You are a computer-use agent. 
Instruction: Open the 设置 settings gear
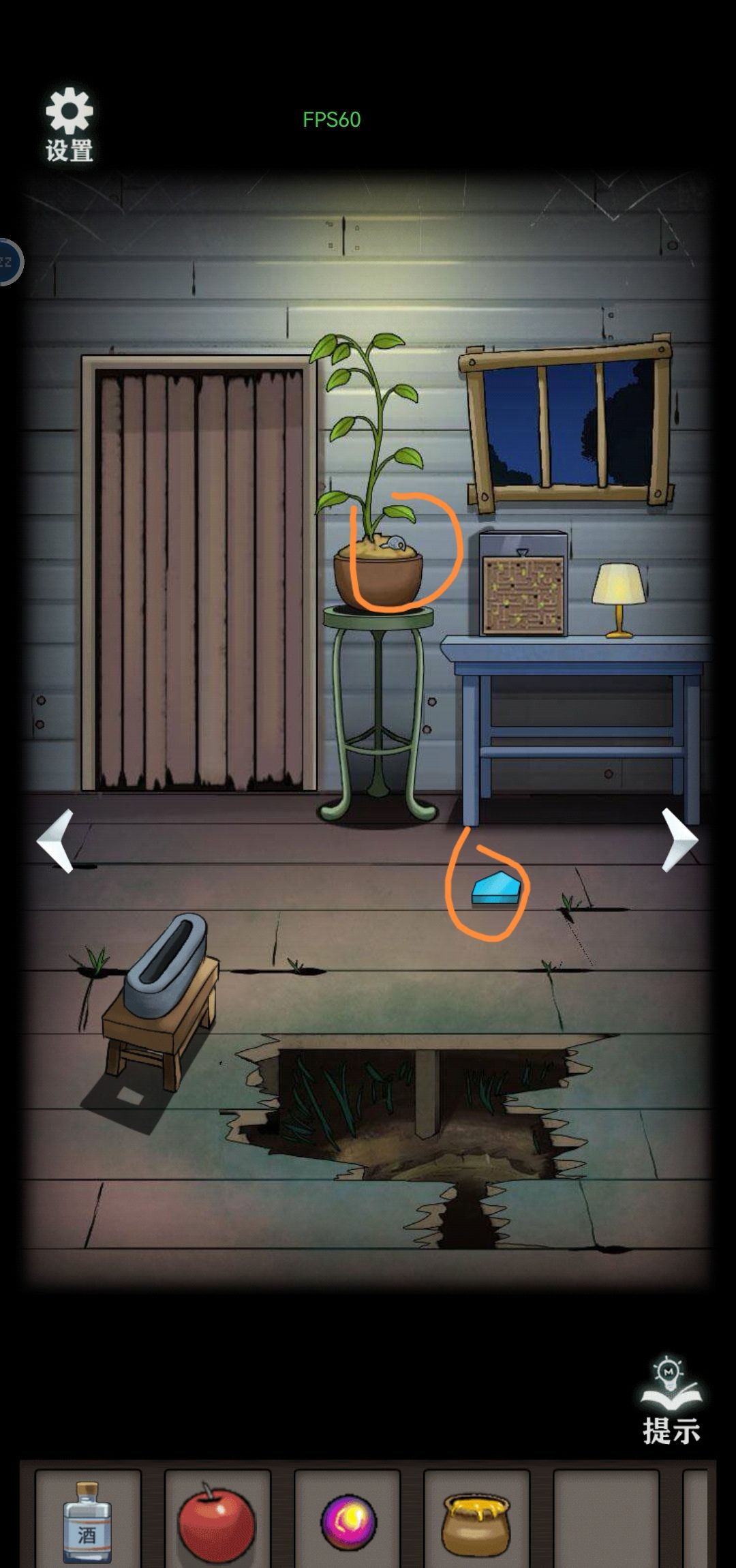click(x=69, y=124)
